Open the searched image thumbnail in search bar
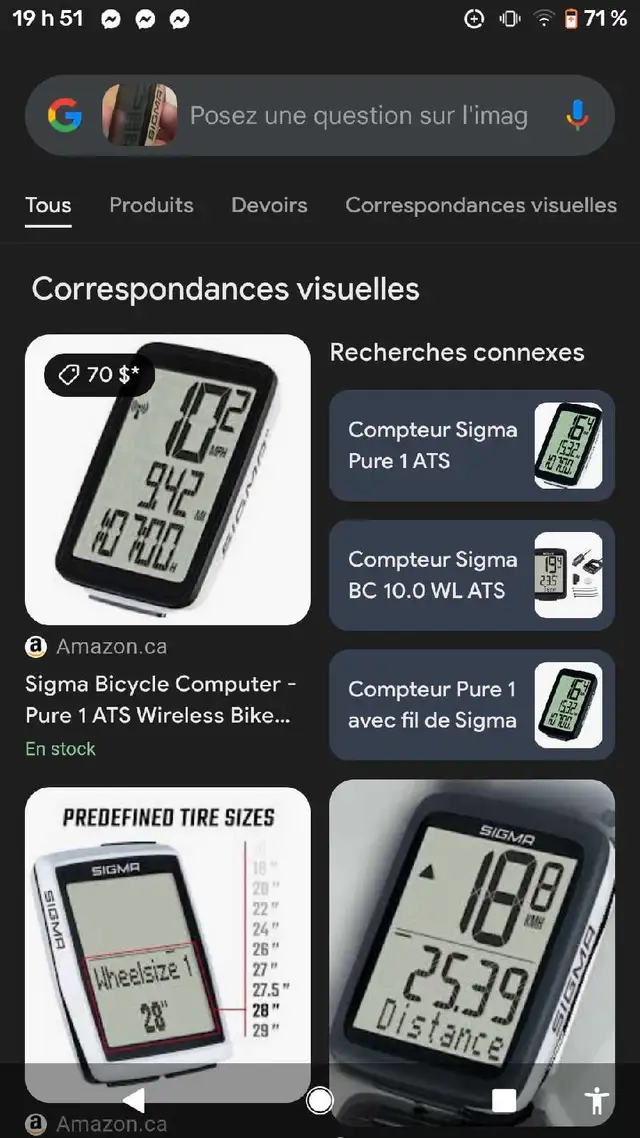640x1138 pixels. click(139, 115)
